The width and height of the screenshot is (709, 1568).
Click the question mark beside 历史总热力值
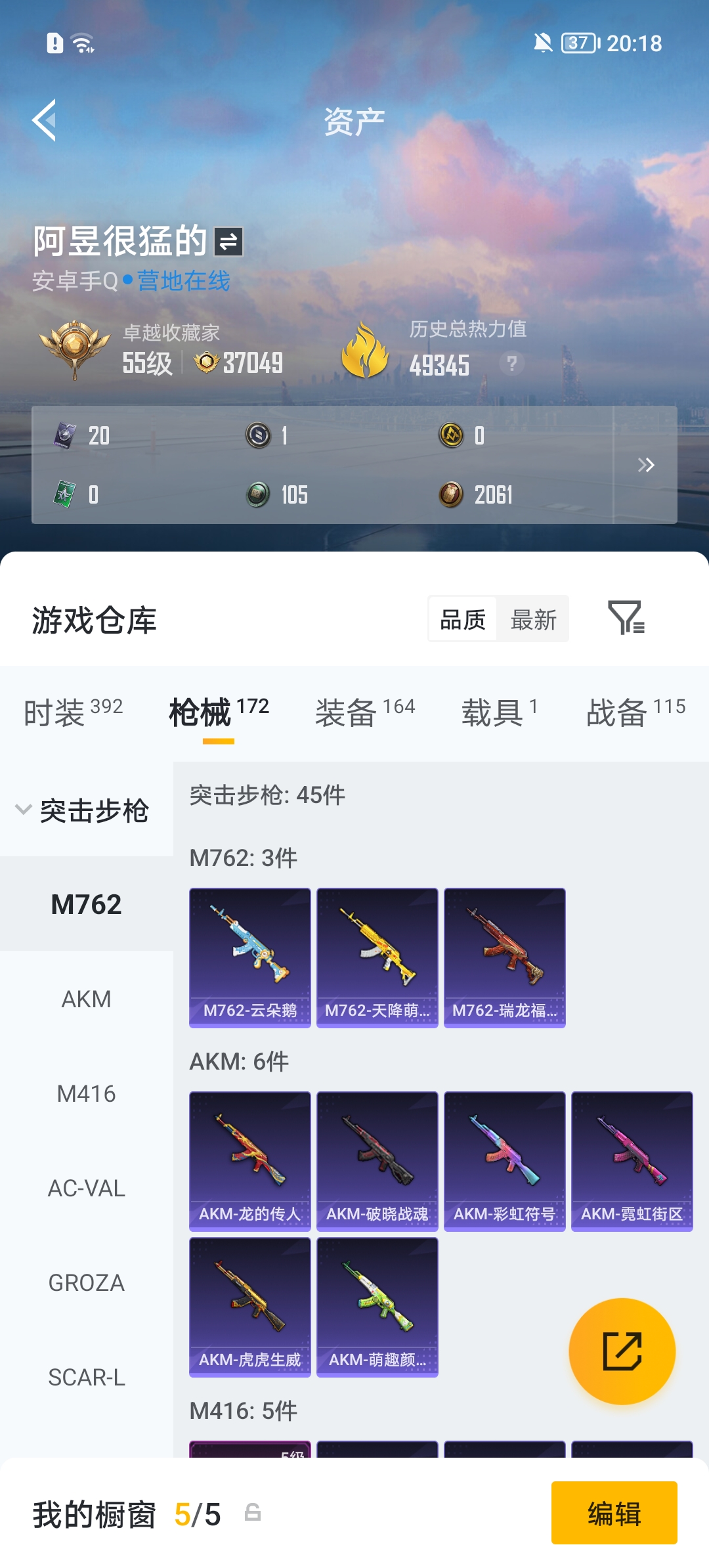click(x=511, y=366)
